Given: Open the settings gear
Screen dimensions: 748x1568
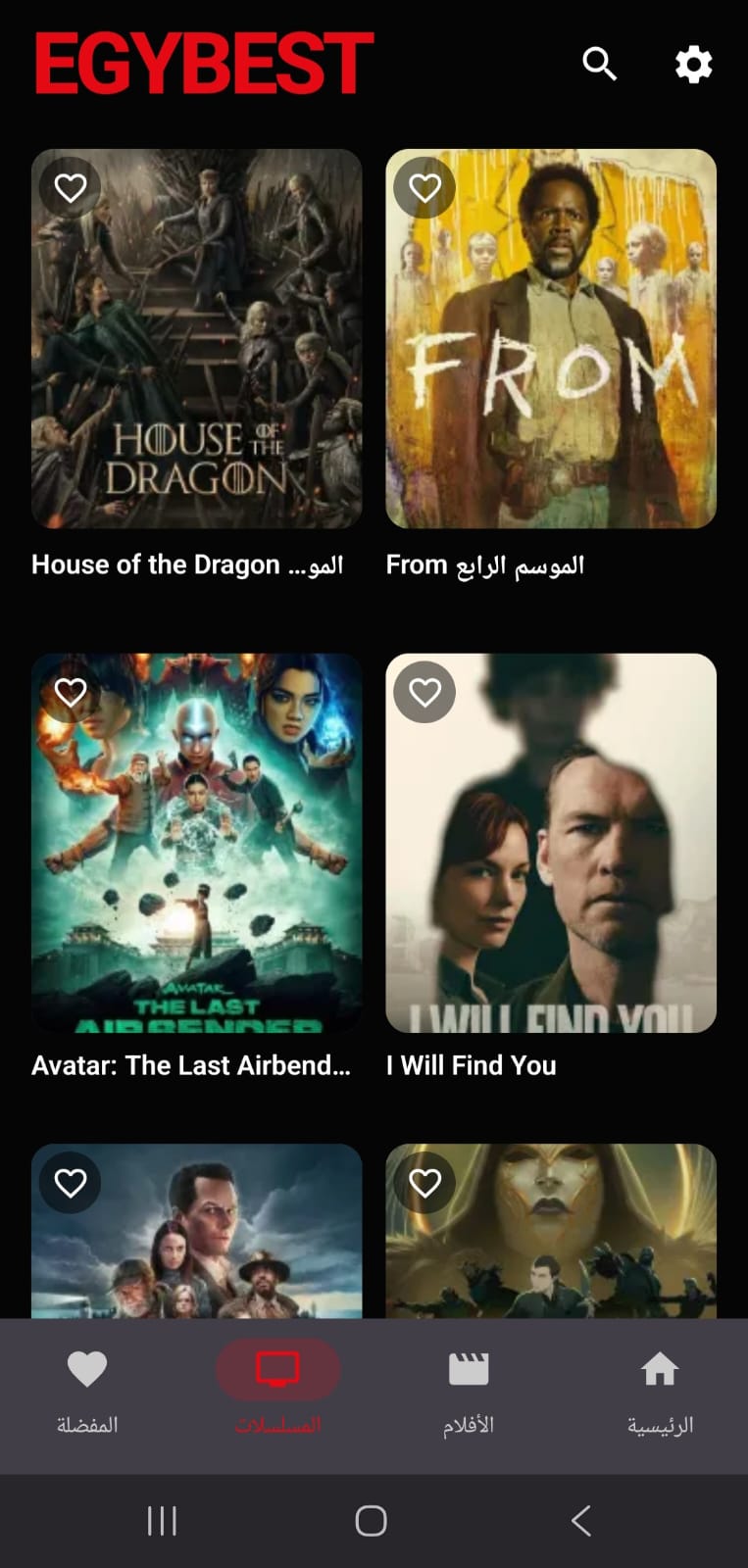Looking at the screenshot, I should coord(693,64).
